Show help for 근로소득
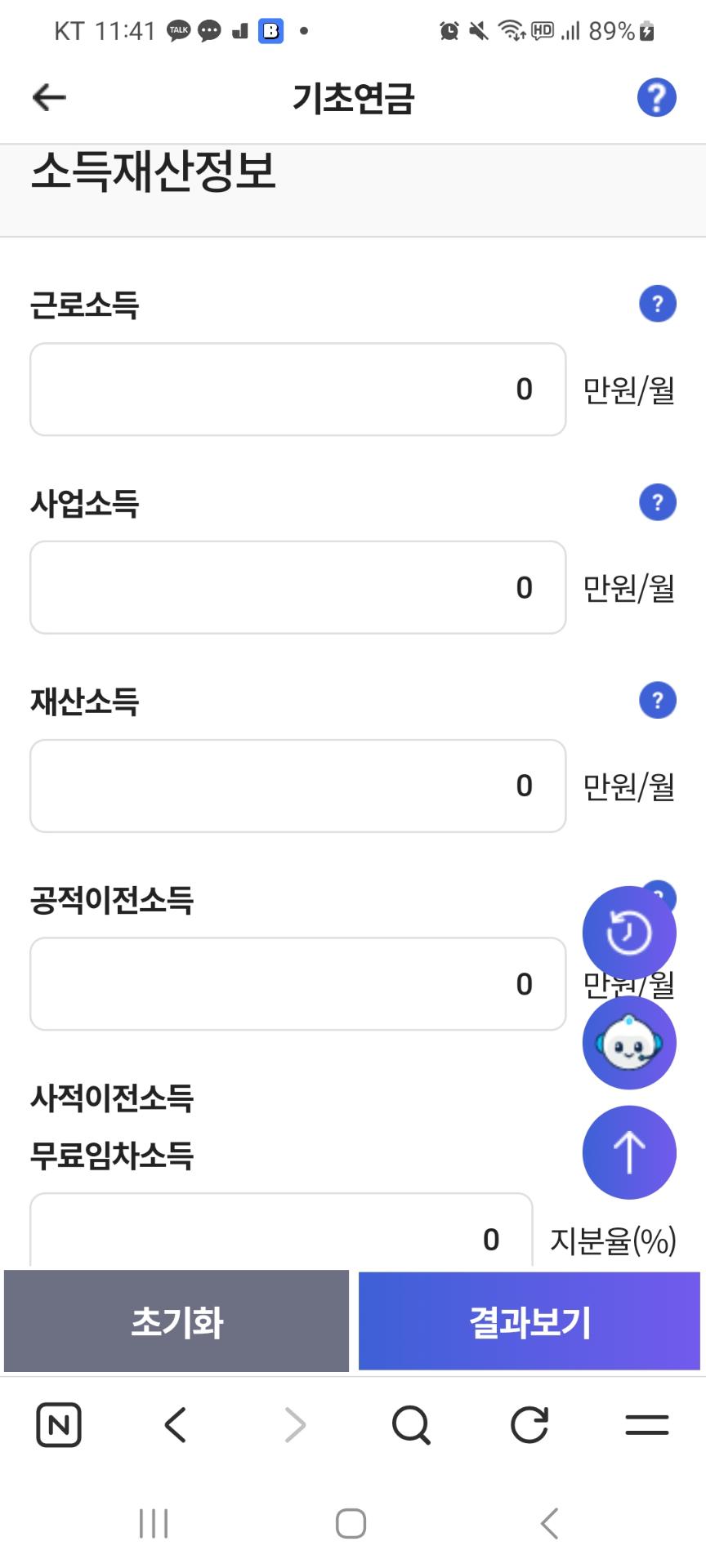The width and height of the screenshot is (706, 1568). pyautogui.click(x=657, y=305)
